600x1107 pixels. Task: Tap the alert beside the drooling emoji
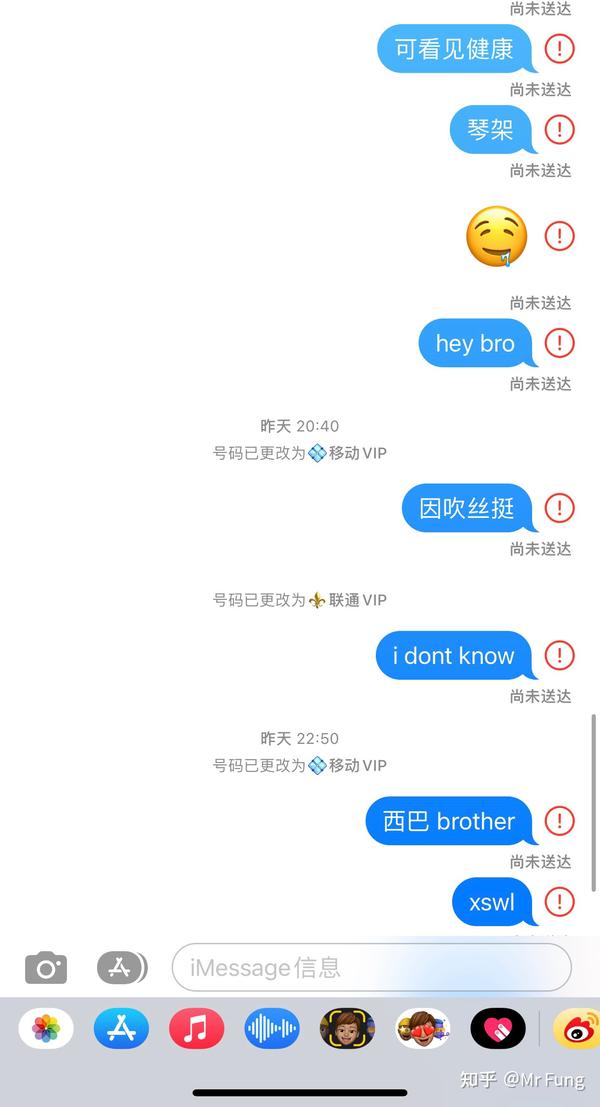coord(560,236)
